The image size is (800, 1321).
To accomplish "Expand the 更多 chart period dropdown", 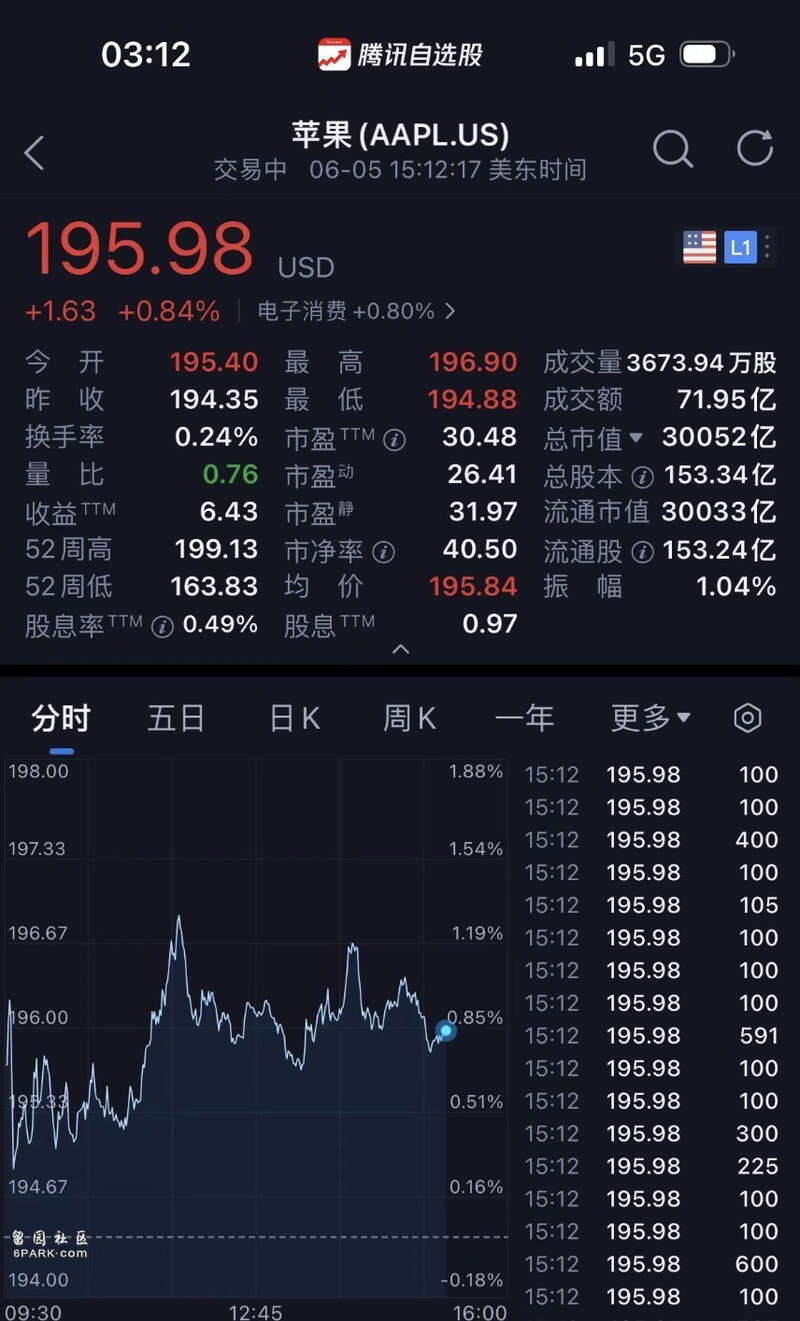I will tap(651, 717).
